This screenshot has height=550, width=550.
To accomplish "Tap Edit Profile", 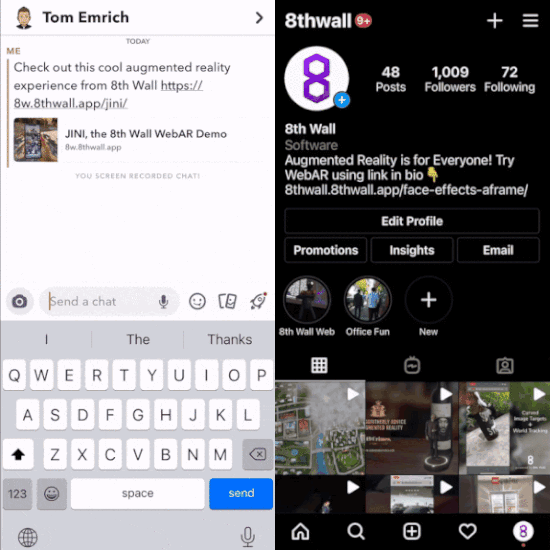I will pyautogui.click(x=412, y=221).
